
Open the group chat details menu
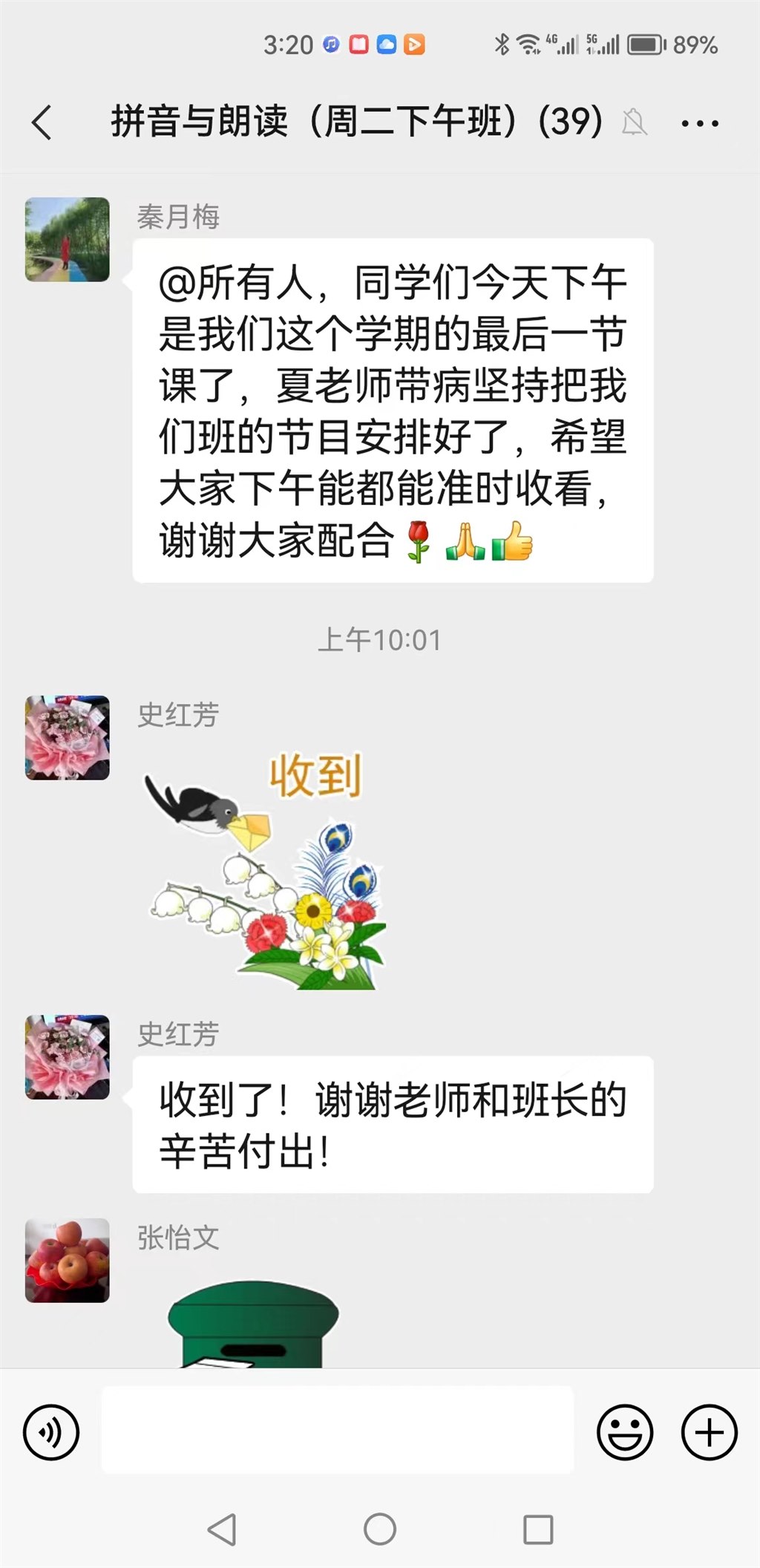coord(699,123)
